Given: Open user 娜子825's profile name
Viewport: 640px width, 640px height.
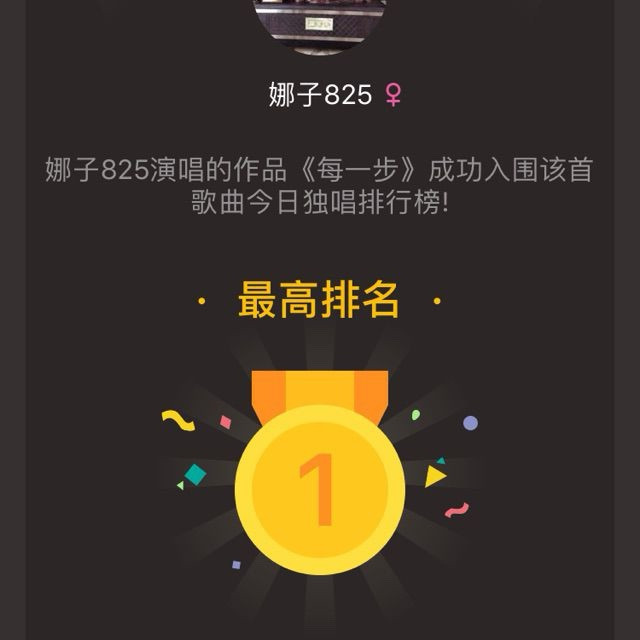Looking at the screenshot, I should coord(318,97).
